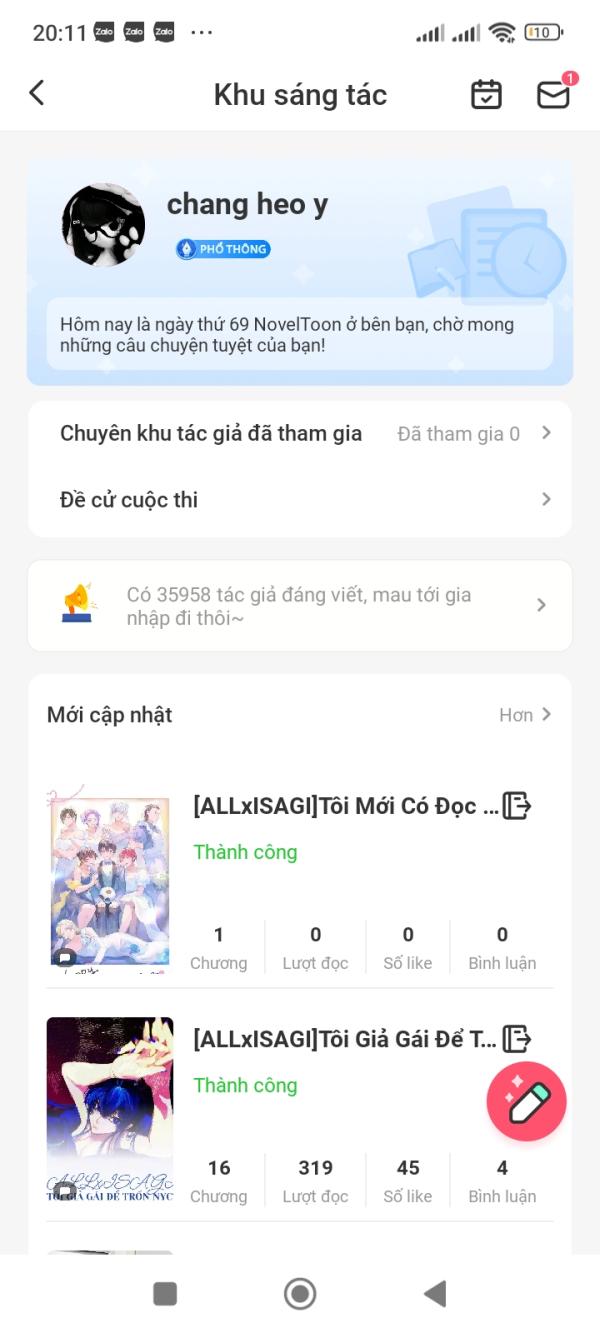Image resolution: width=600 pixels, height=1333 pixels.
Task: Open recent apps from navigation bar
Action: pos(165,1294)
